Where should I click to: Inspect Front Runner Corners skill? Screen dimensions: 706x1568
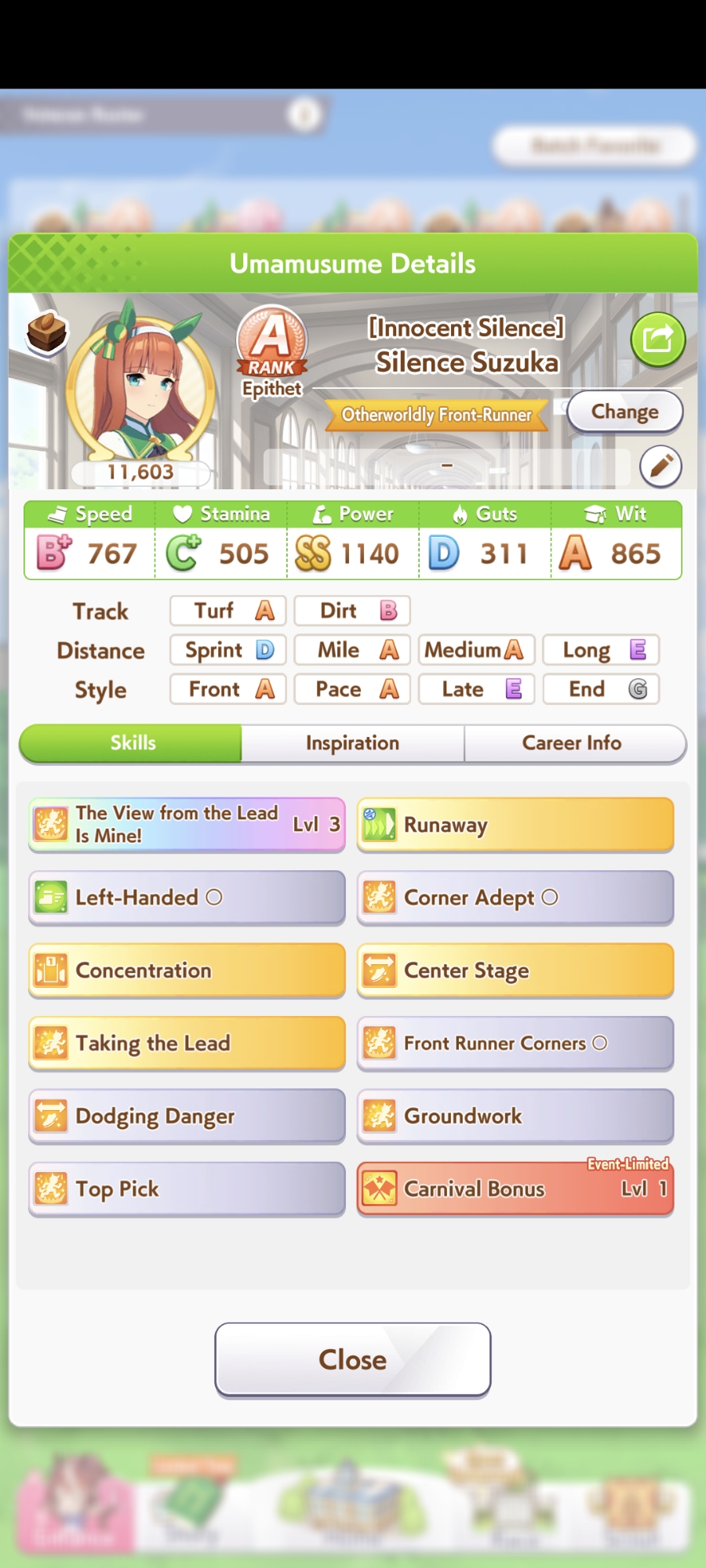click(515, 1044)
